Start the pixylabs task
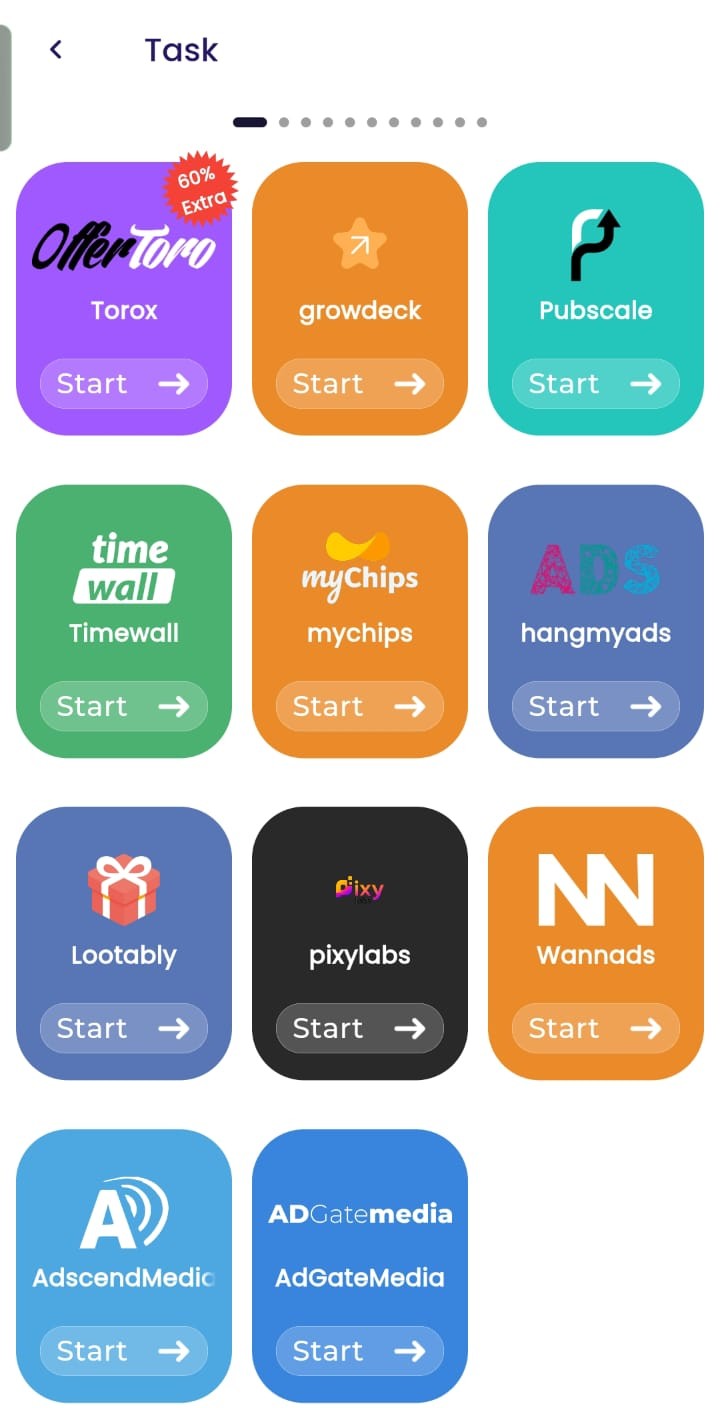The height and width of the screenshot is (1408, 720). point(359,1029)
